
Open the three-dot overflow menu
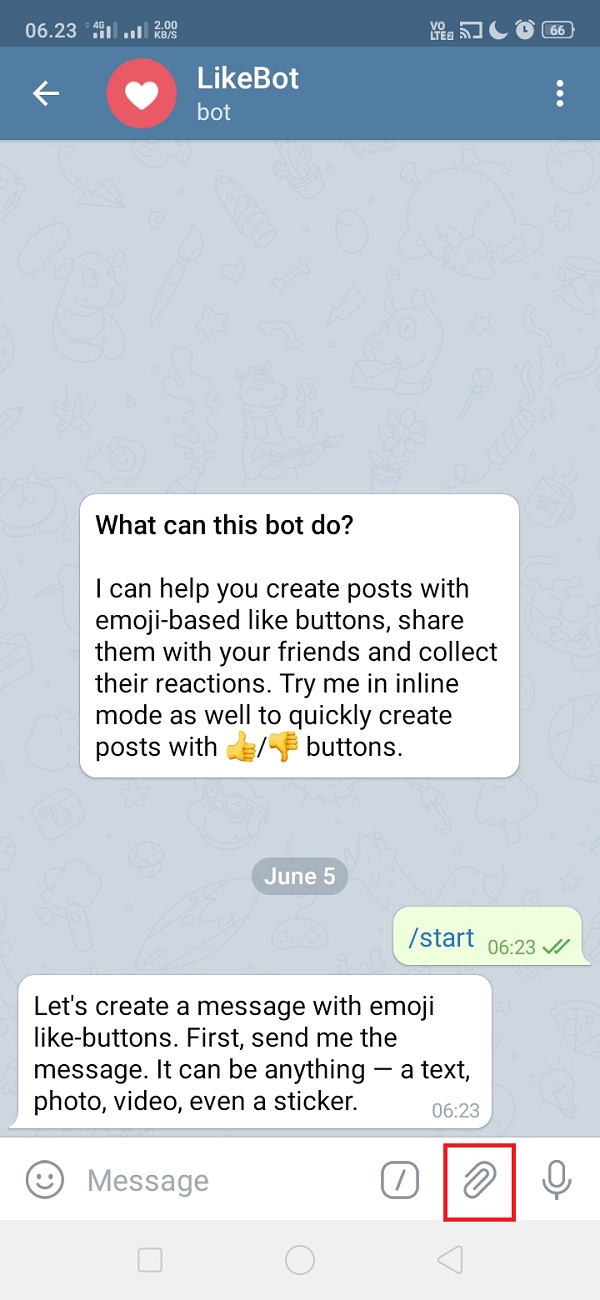560,94
